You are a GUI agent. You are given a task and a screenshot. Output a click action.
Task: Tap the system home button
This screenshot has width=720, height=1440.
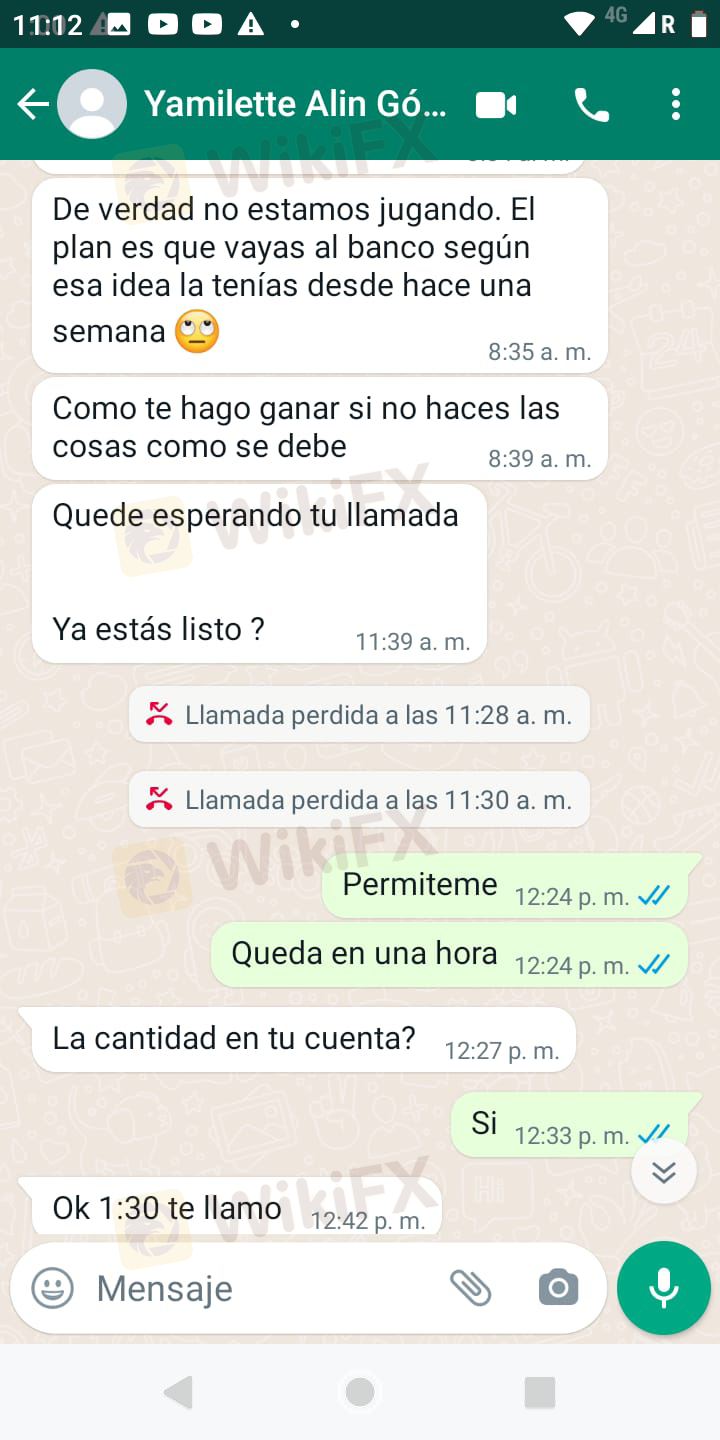coord(360,1392)
